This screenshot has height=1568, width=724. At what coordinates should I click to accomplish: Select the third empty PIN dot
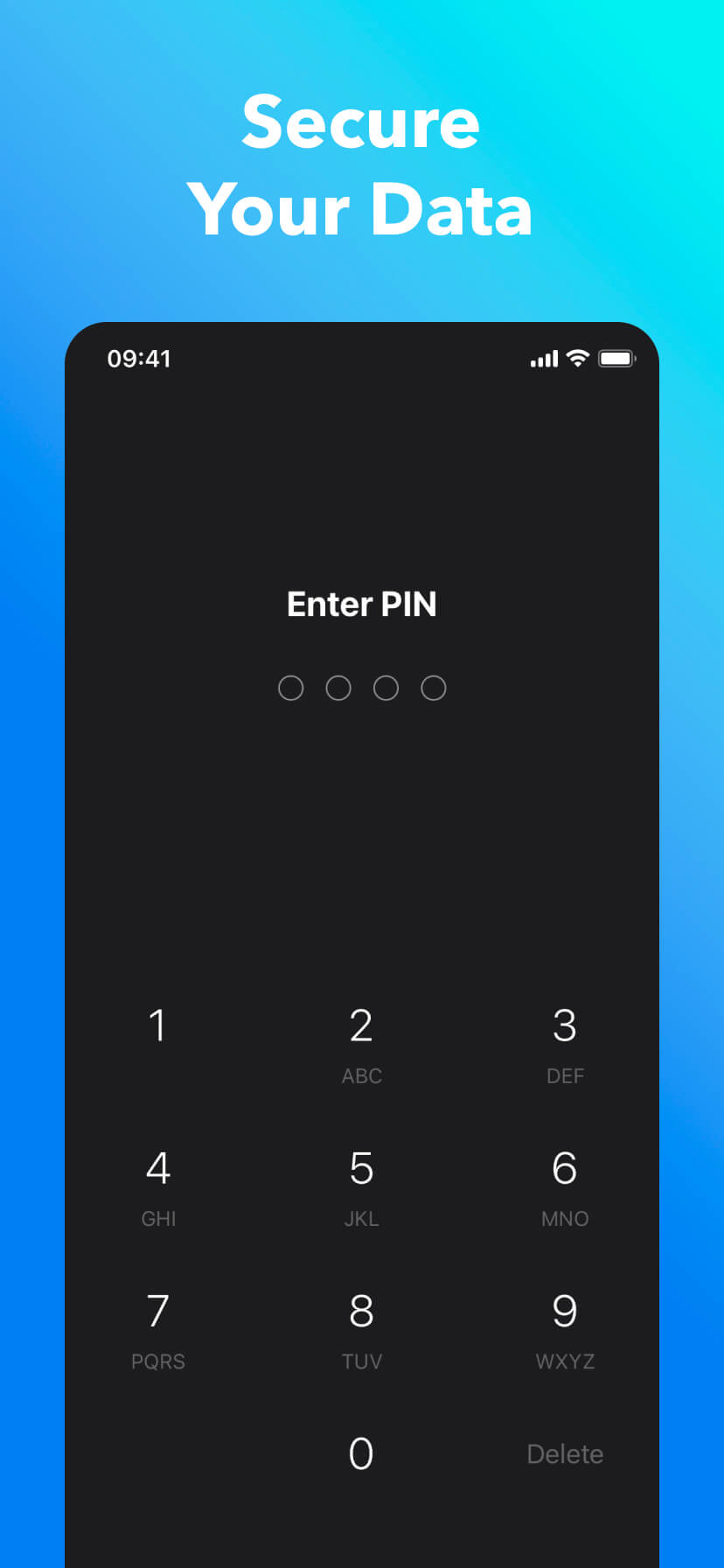(386, 688)
